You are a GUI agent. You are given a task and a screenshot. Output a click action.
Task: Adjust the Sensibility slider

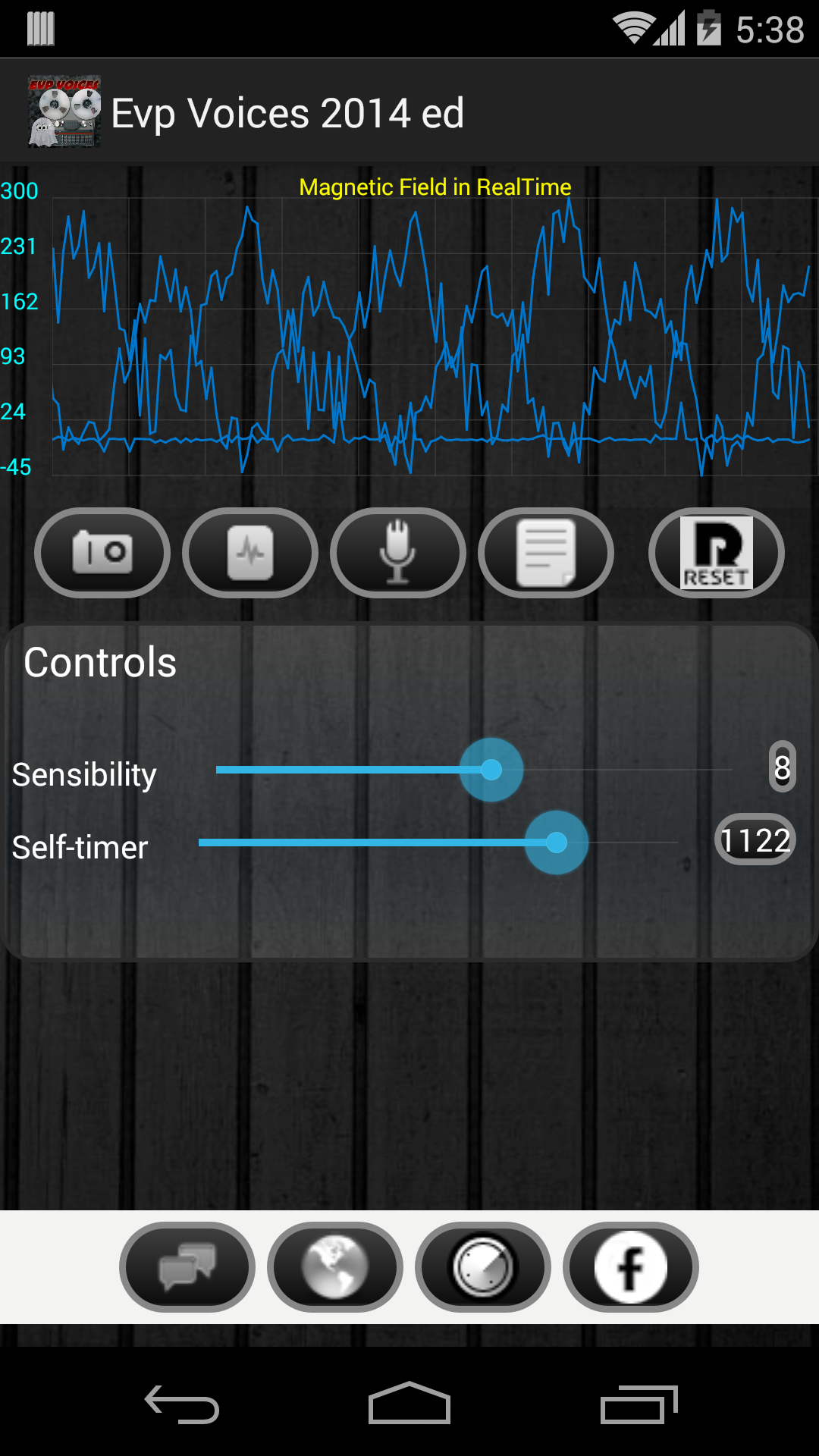491,770
